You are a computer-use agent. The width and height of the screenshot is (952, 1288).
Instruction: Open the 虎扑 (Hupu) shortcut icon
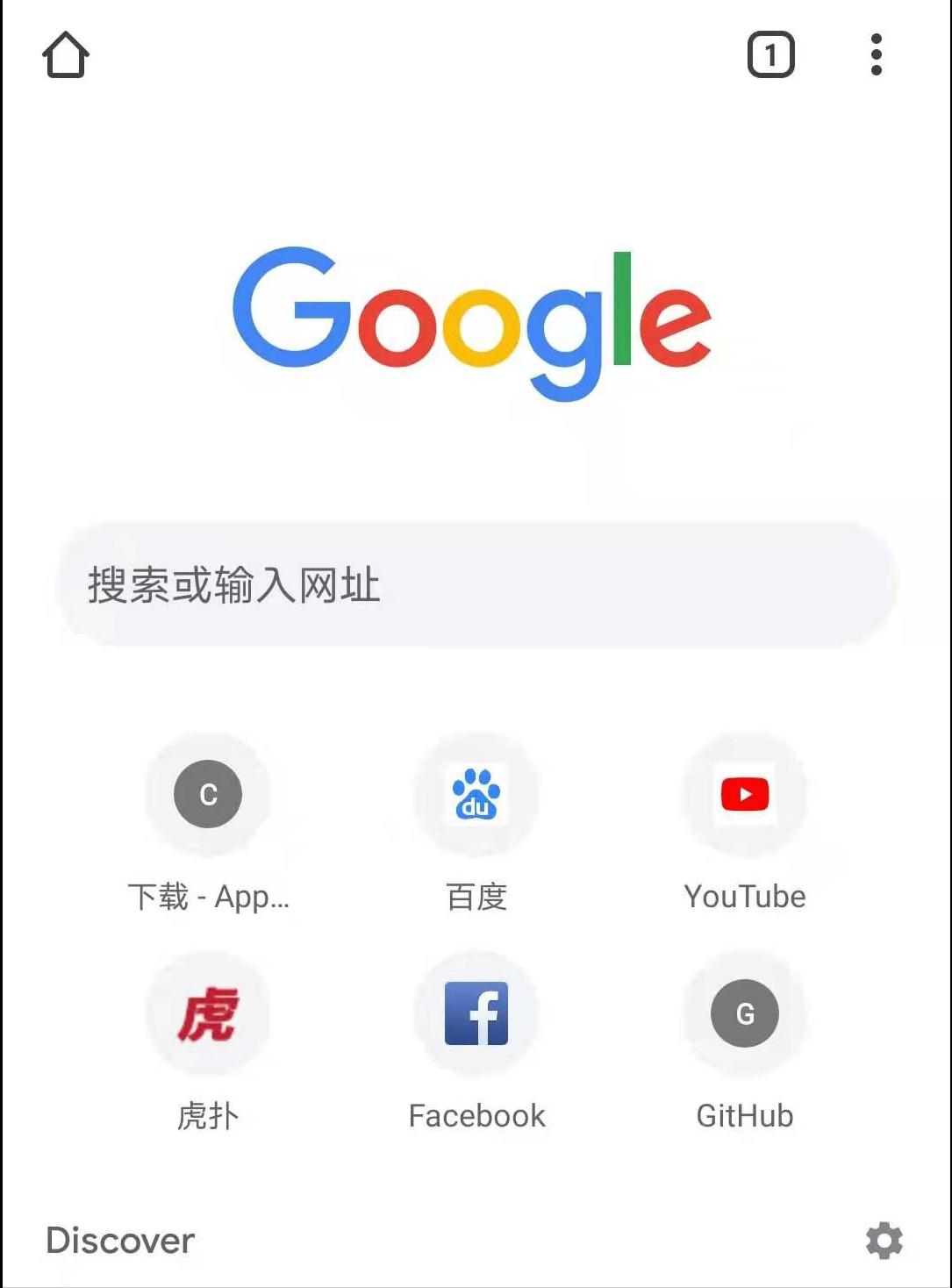(x=209, y=1013)
